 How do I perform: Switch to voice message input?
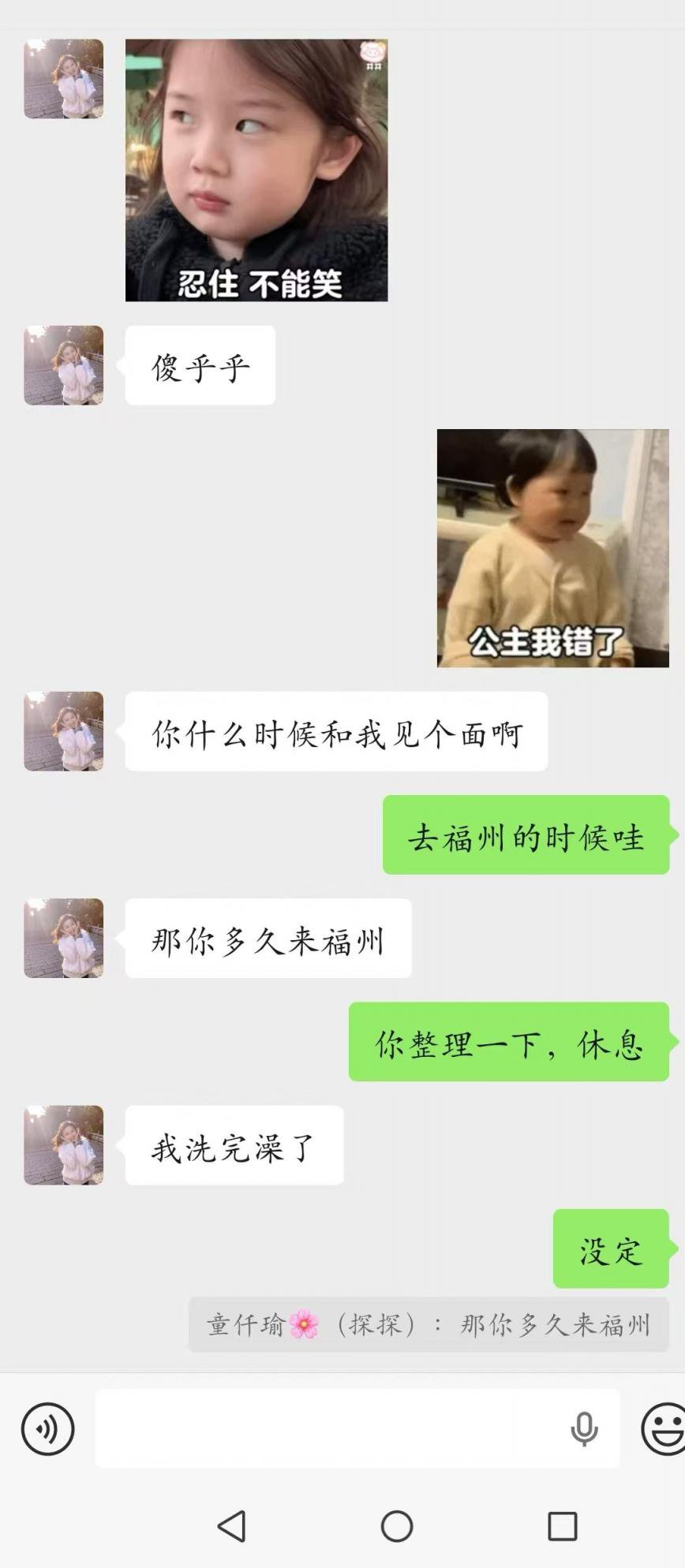coord(47,1428)
